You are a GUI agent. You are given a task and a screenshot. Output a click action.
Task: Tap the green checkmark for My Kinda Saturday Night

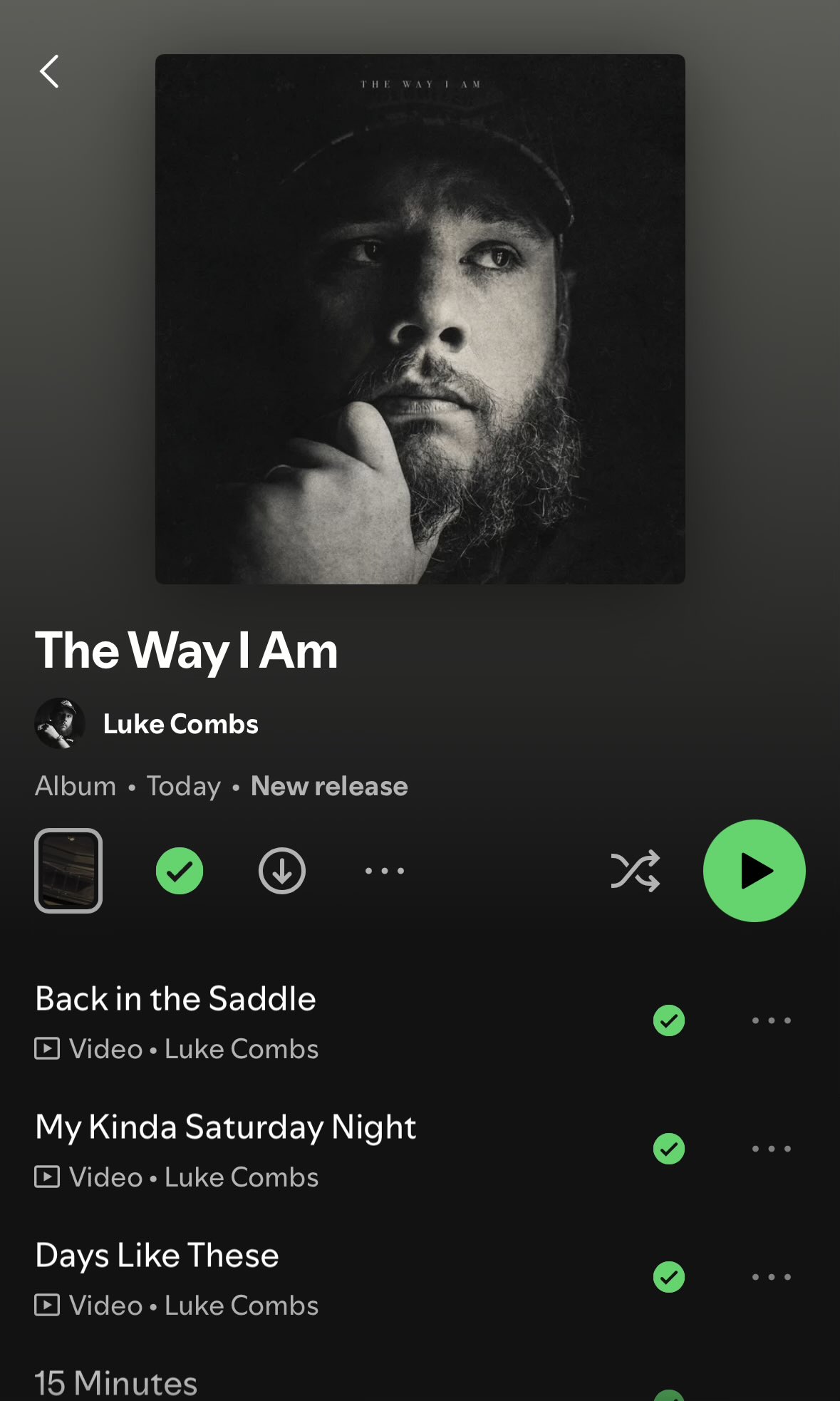tap(669, 1149)
